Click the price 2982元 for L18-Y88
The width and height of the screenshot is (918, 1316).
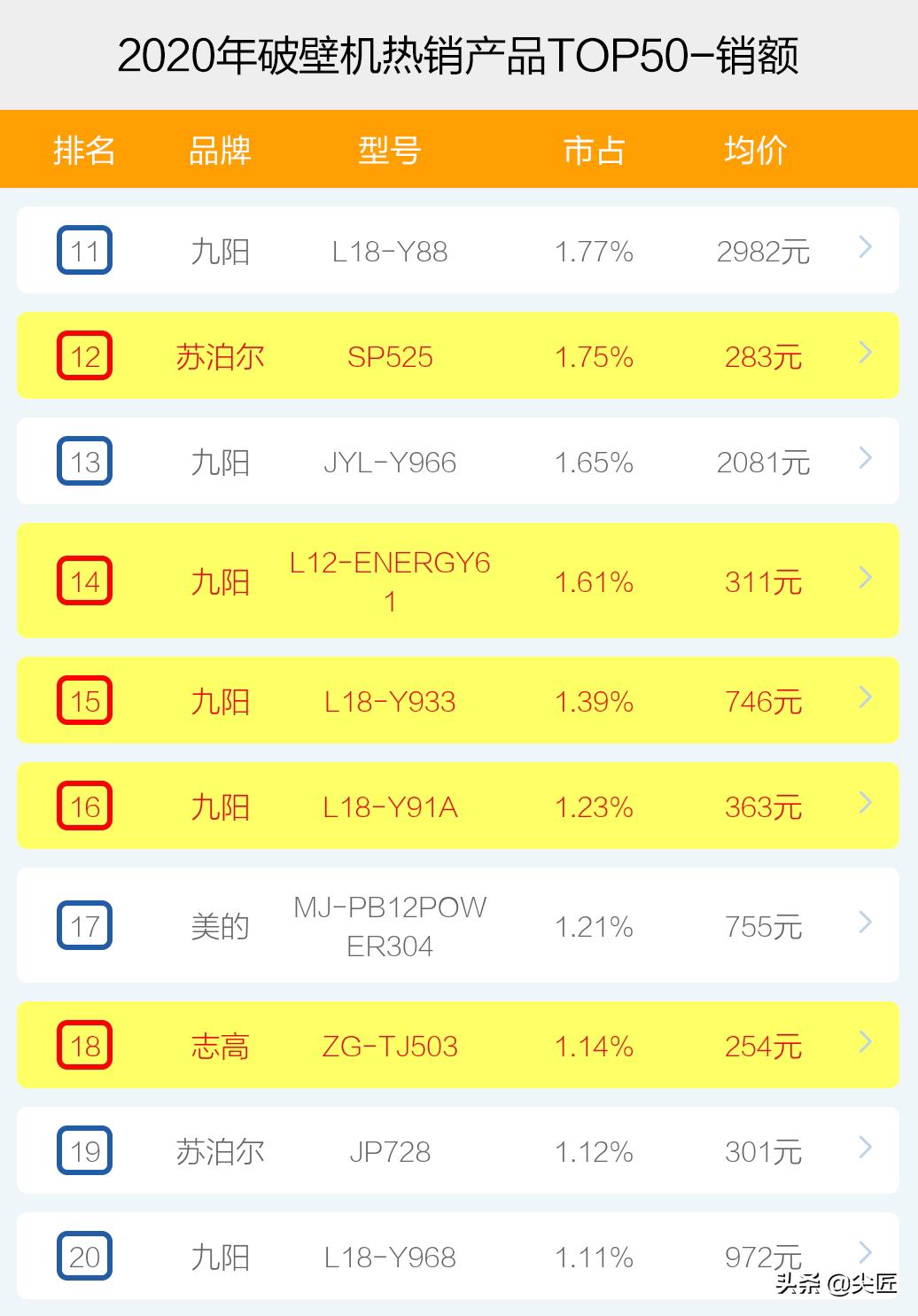coord(764,250)
